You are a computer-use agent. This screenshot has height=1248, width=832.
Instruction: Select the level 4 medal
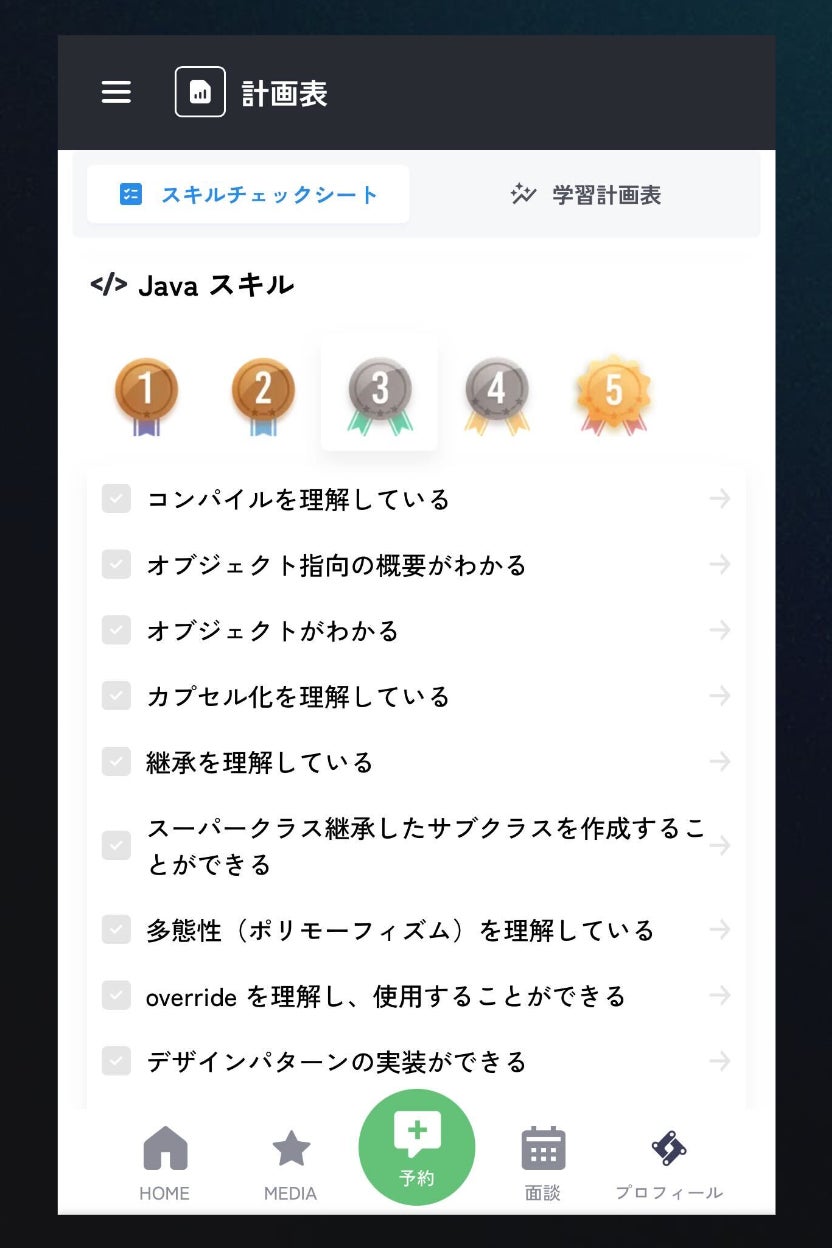[497, 395]
